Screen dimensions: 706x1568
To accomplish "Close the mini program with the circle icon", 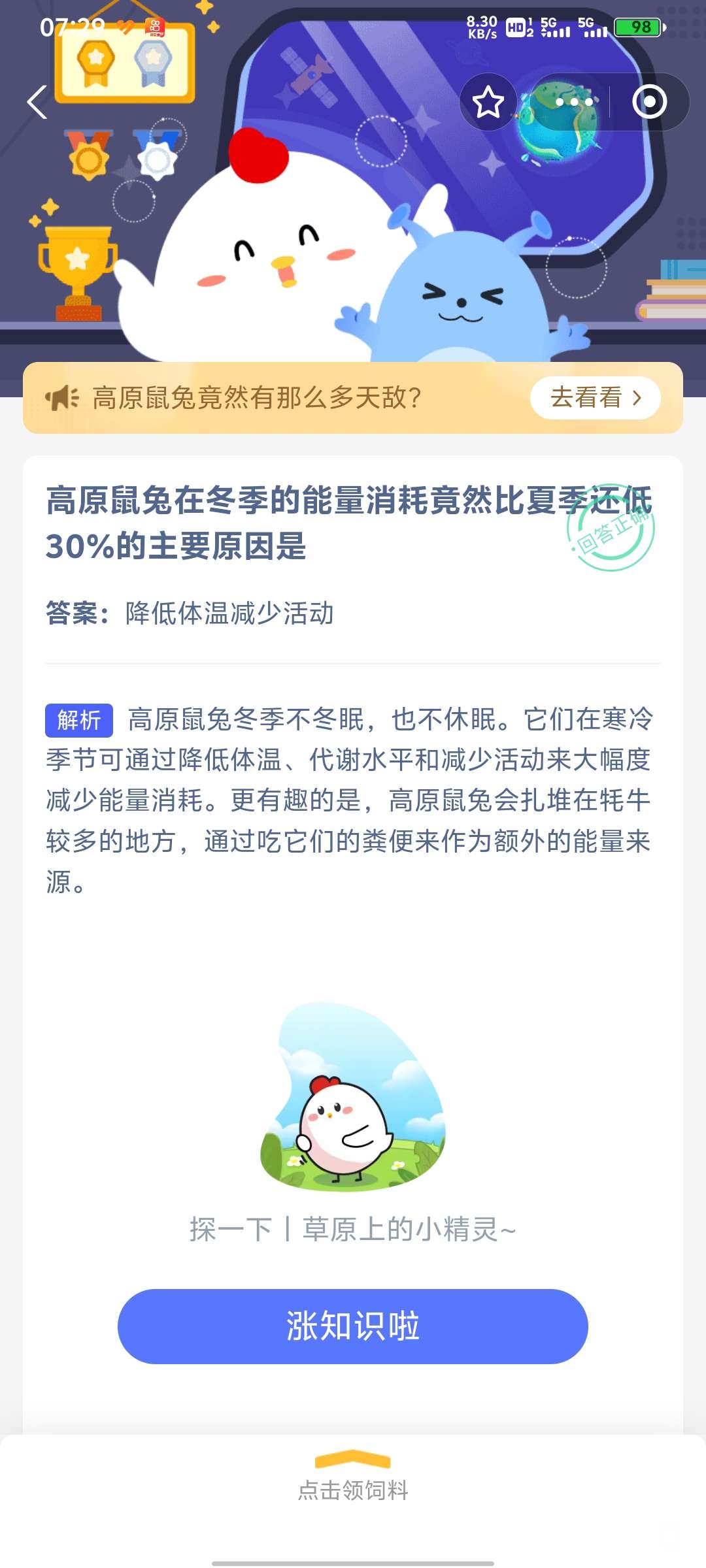I will (649, 103).
